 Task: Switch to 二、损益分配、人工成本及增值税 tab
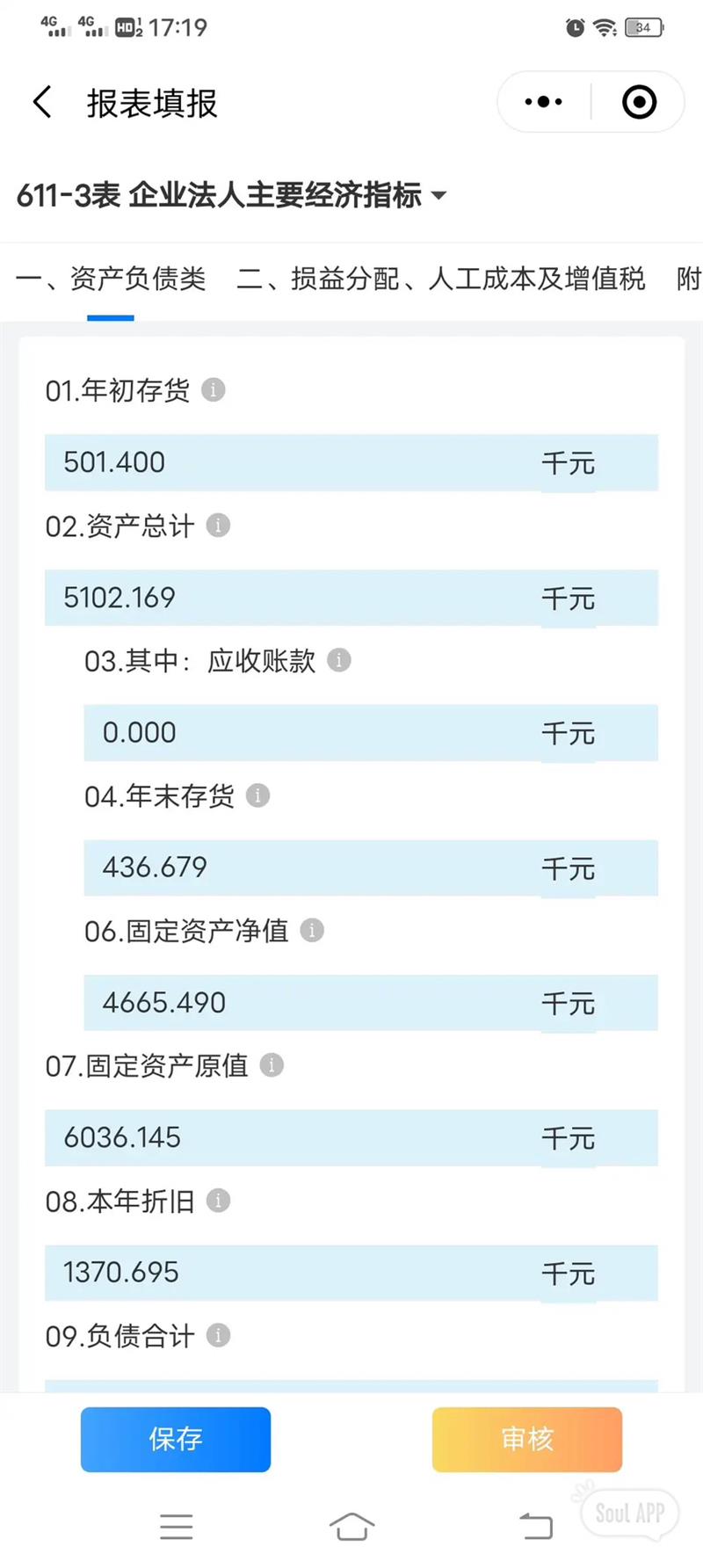tap(440, 279)
